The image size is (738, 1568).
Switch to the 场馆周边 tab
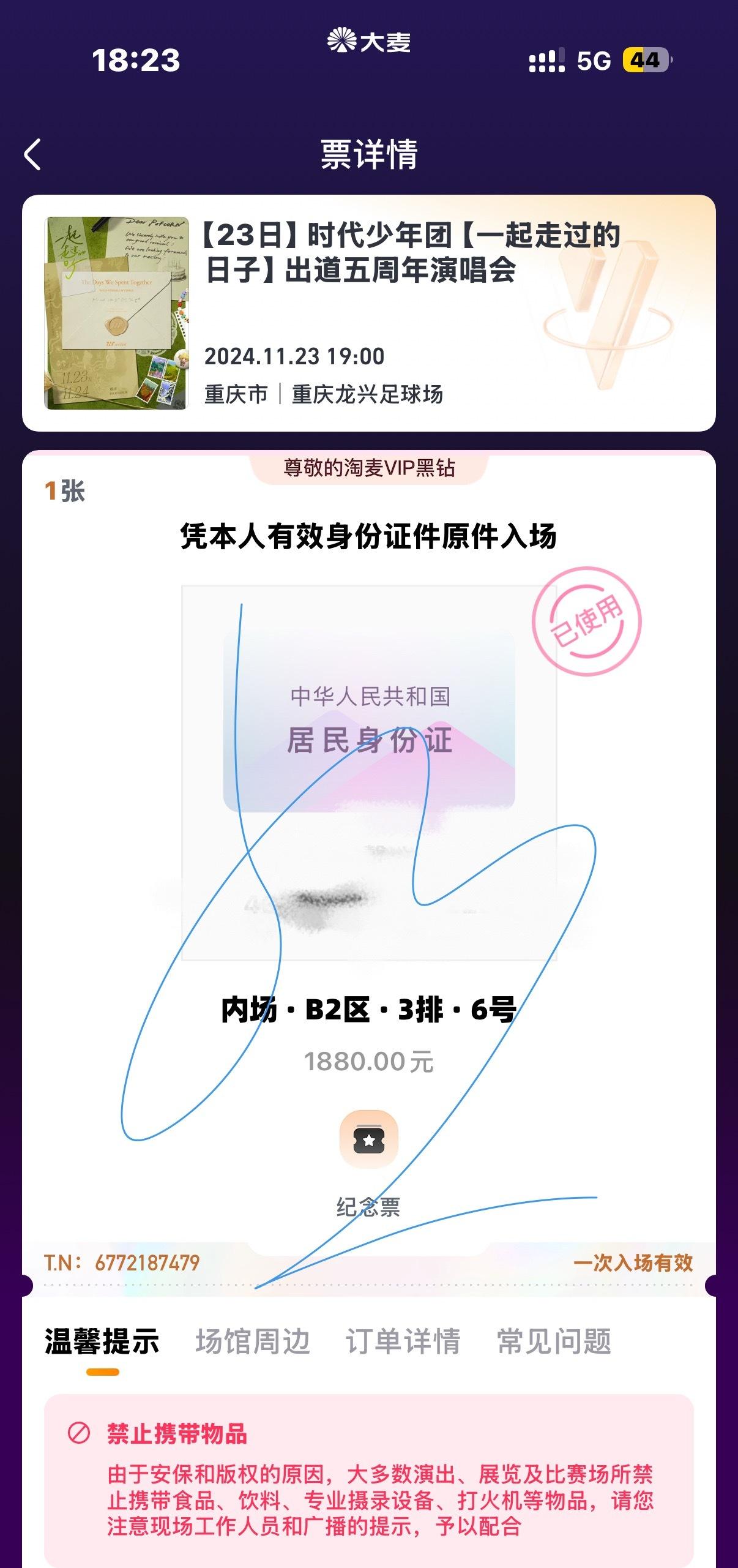(x=253, y=1341)
